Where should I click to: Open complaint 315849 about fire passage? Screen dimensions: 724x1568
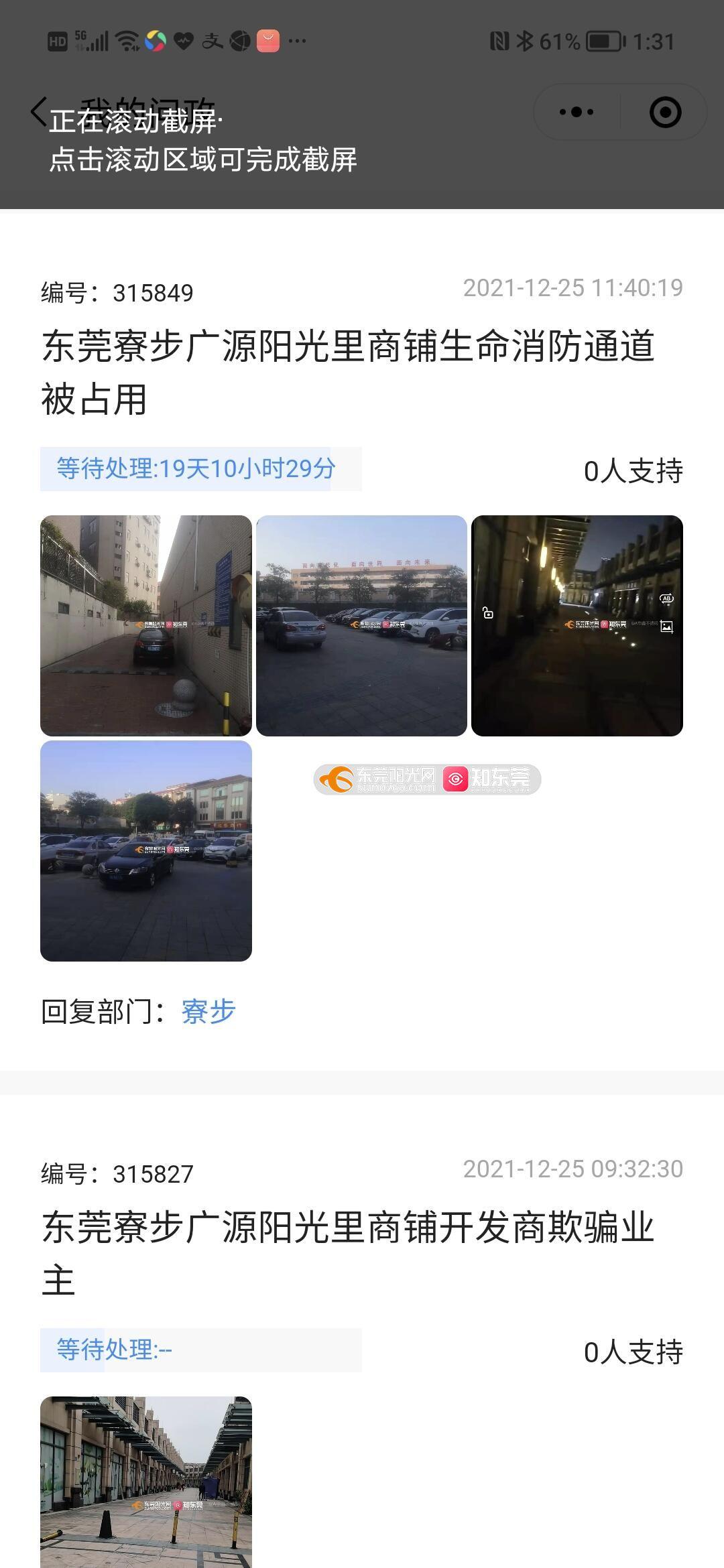[347, 372]
